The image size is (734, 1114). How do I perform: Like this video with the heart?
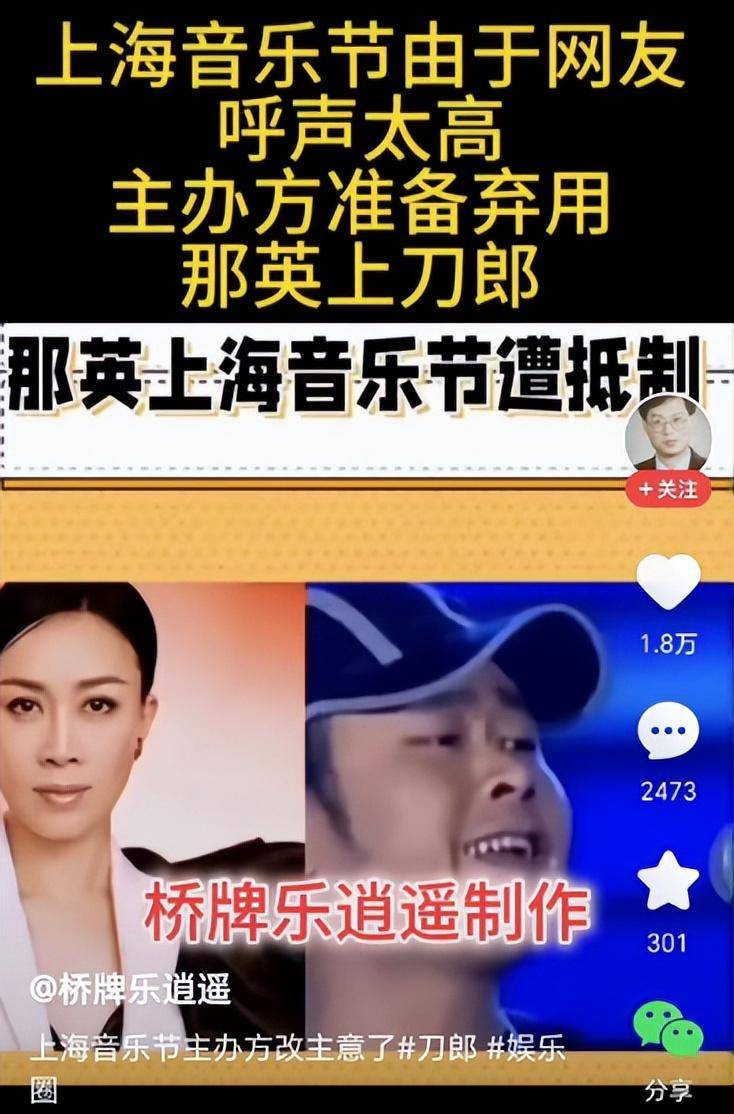coord(668,581)
